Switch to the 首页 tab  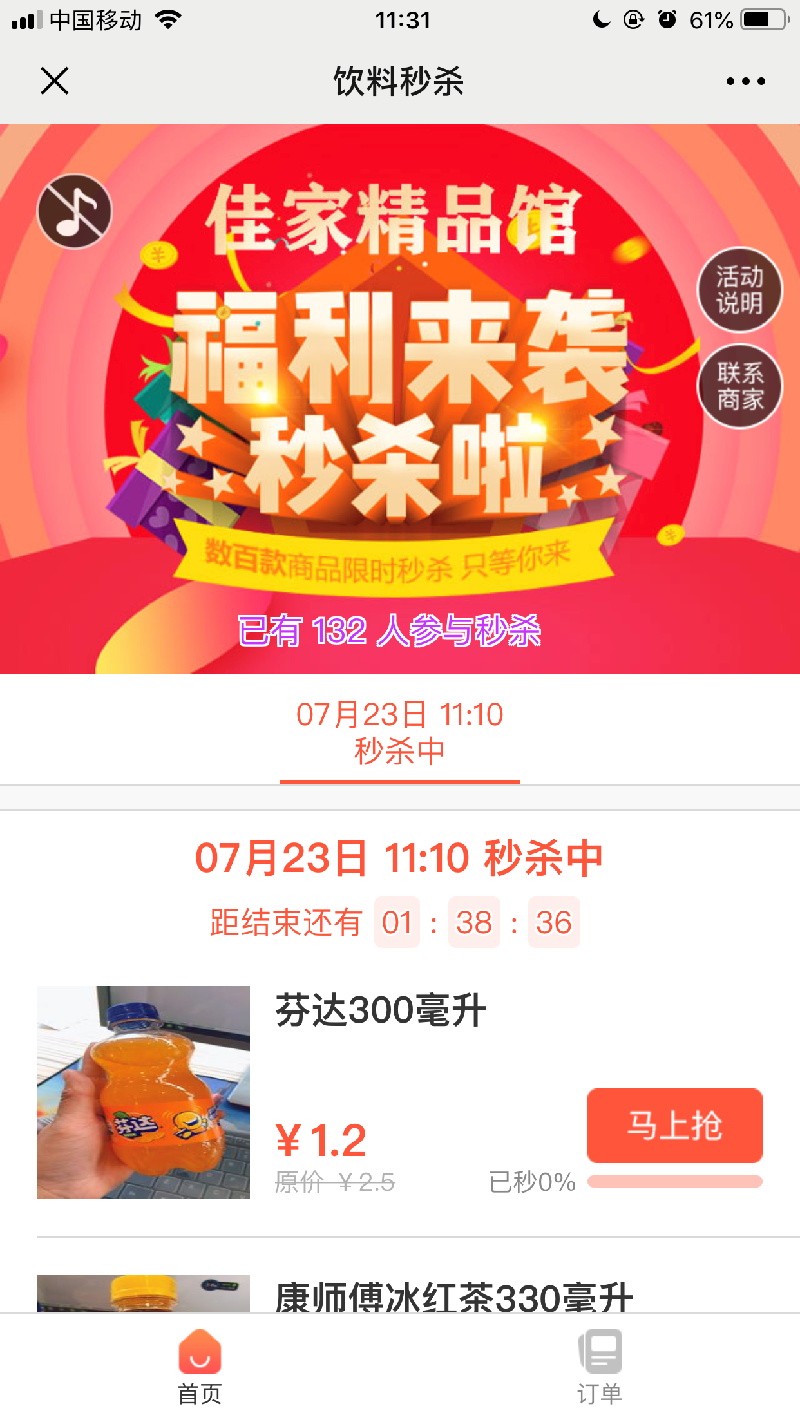coord(200,1366)
